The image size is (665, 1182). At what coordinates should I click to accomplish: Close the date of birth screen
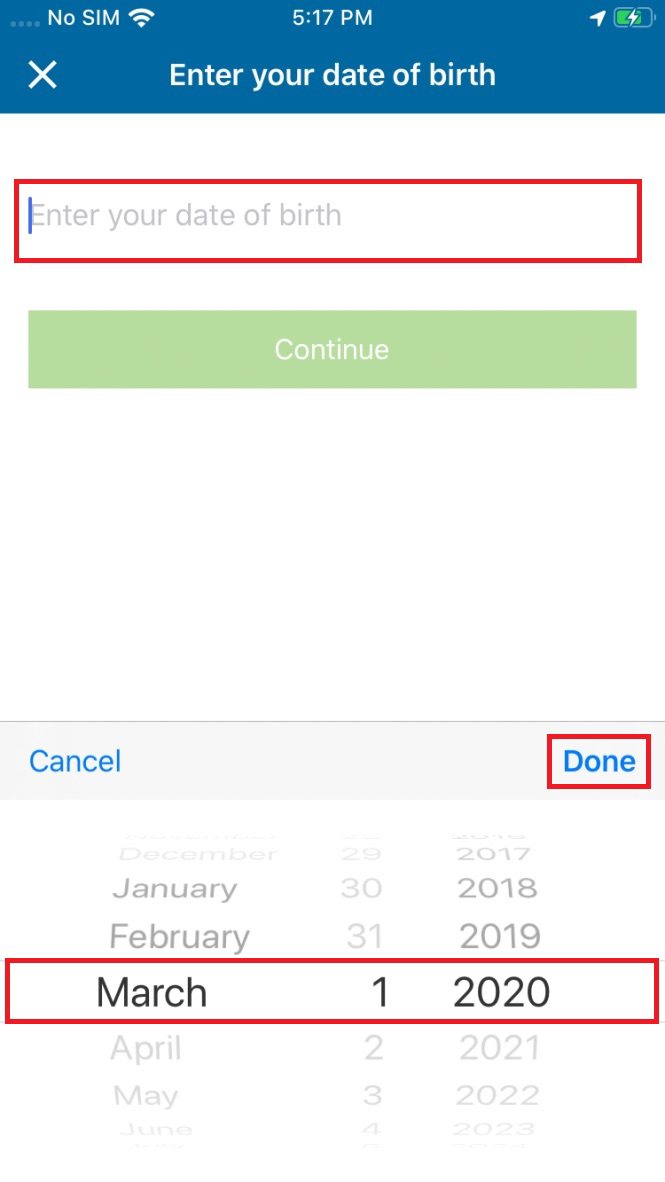tap(42, 75)
